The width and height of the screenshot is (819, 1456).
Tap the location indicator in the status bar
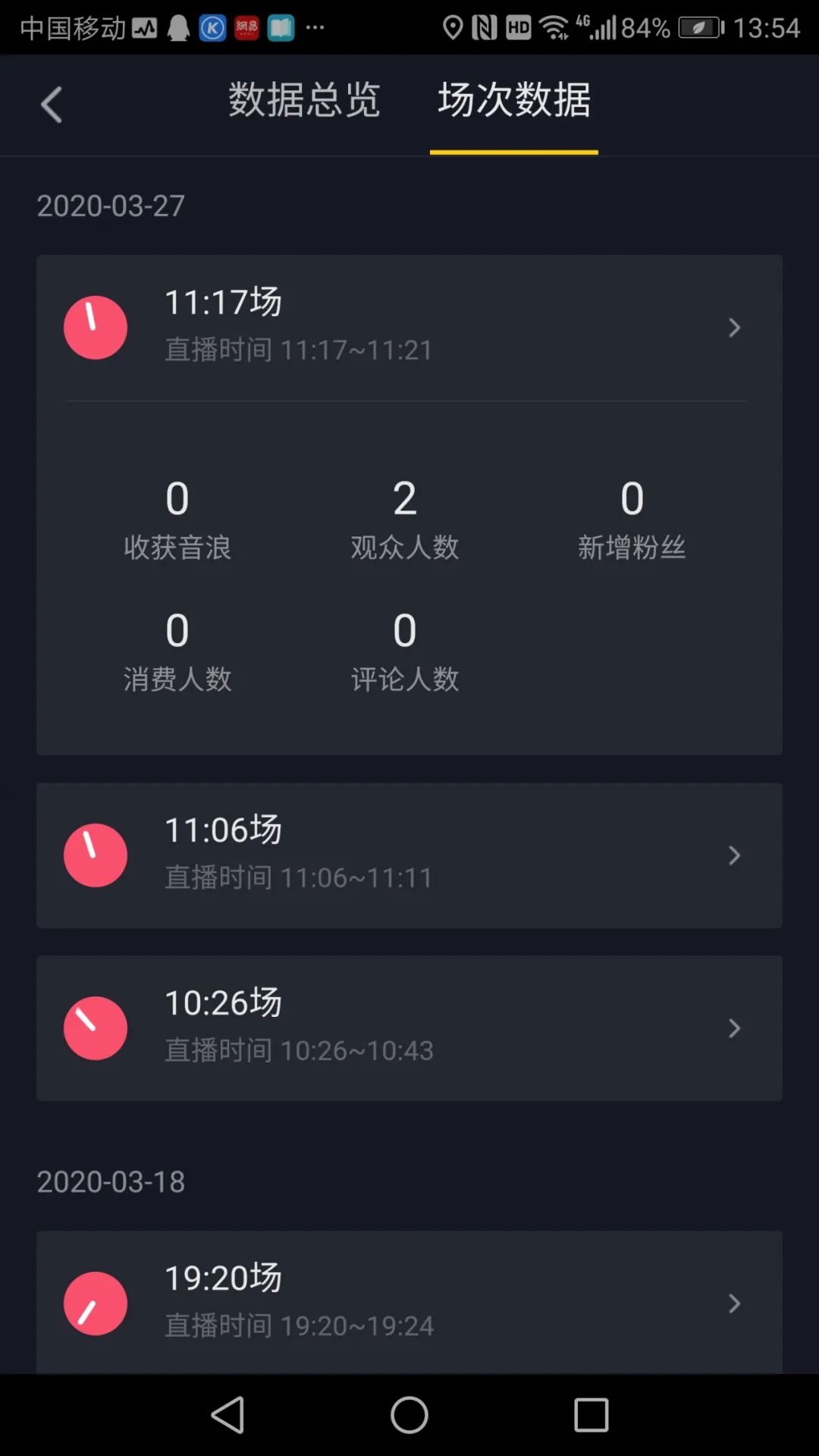click(453, 27)
